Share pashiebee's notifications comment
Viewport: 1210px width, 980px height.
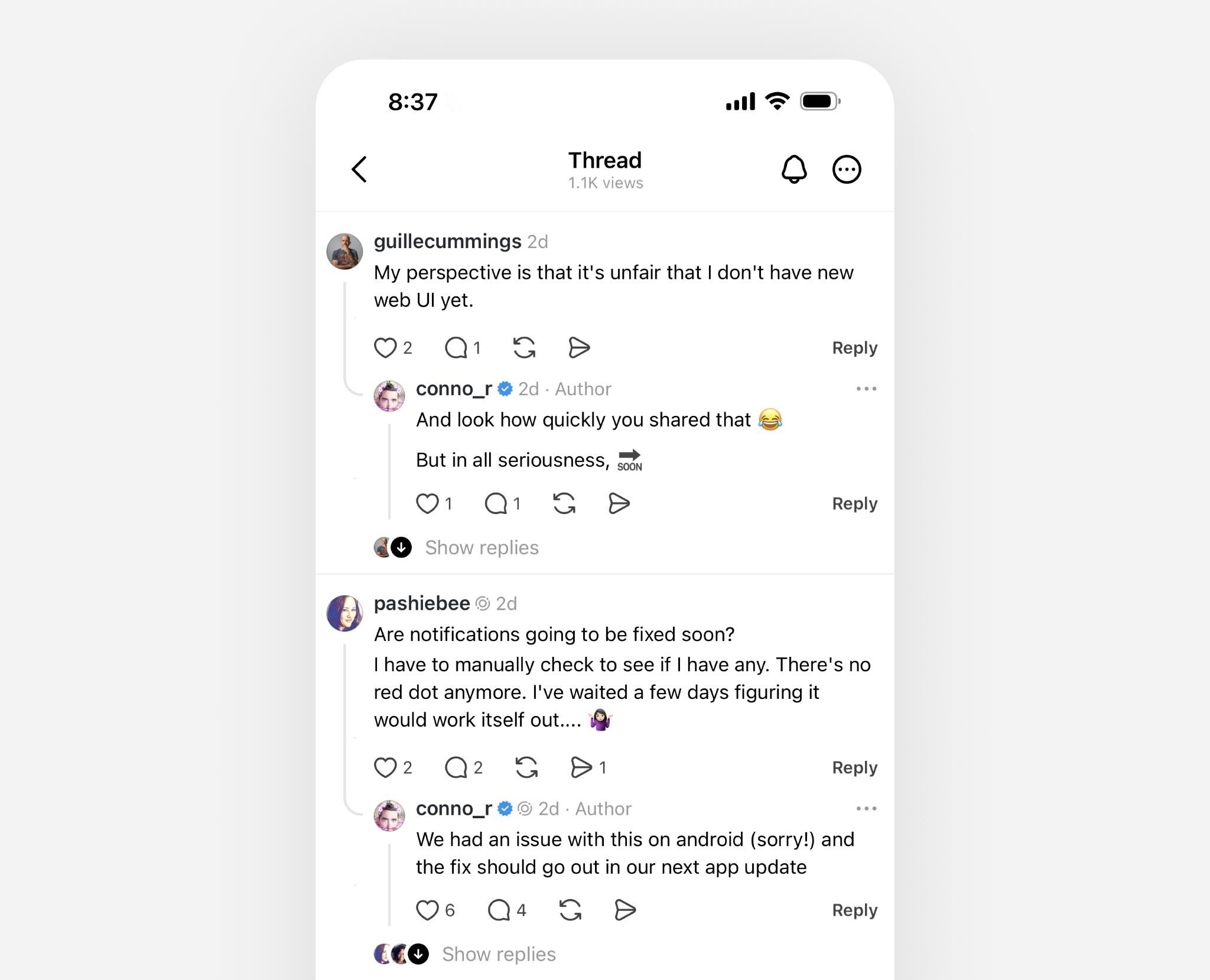tap(581, 768)
